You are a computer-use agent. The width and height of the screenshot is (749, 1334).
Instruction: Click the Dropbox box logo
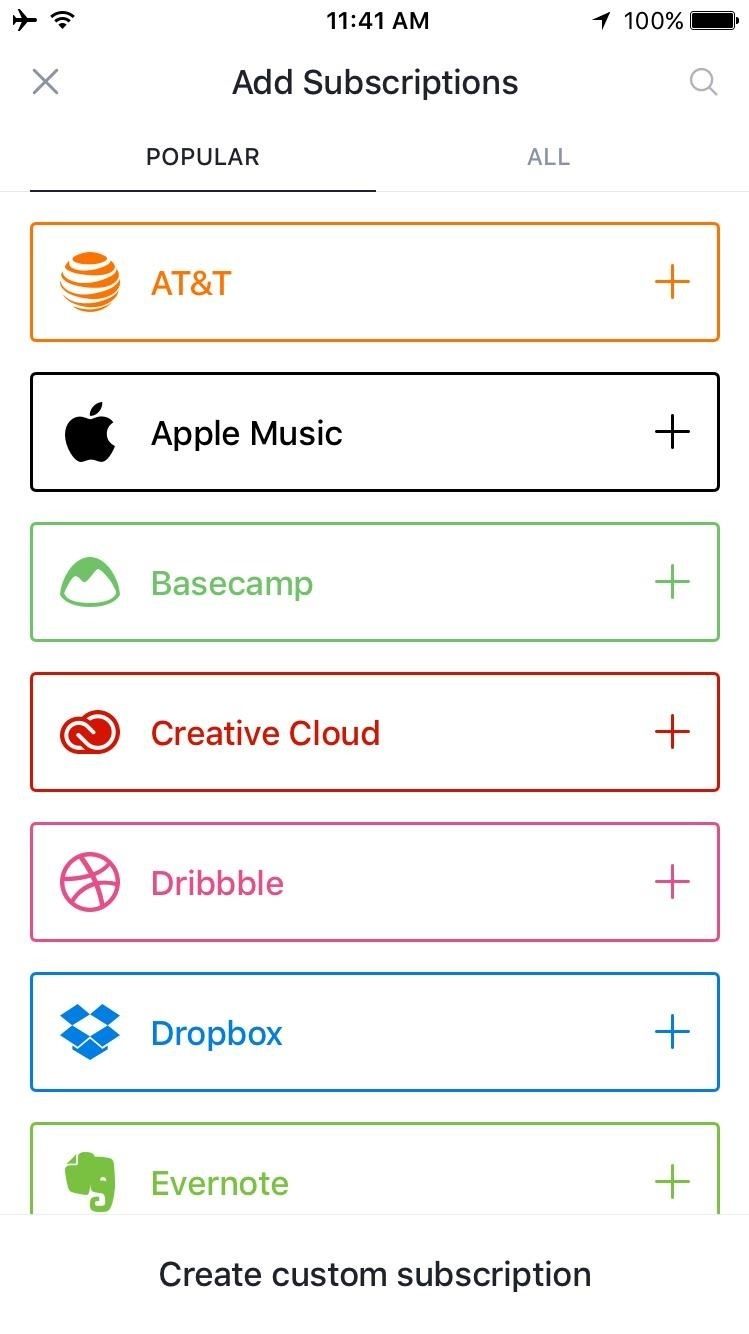[90, 1032]
